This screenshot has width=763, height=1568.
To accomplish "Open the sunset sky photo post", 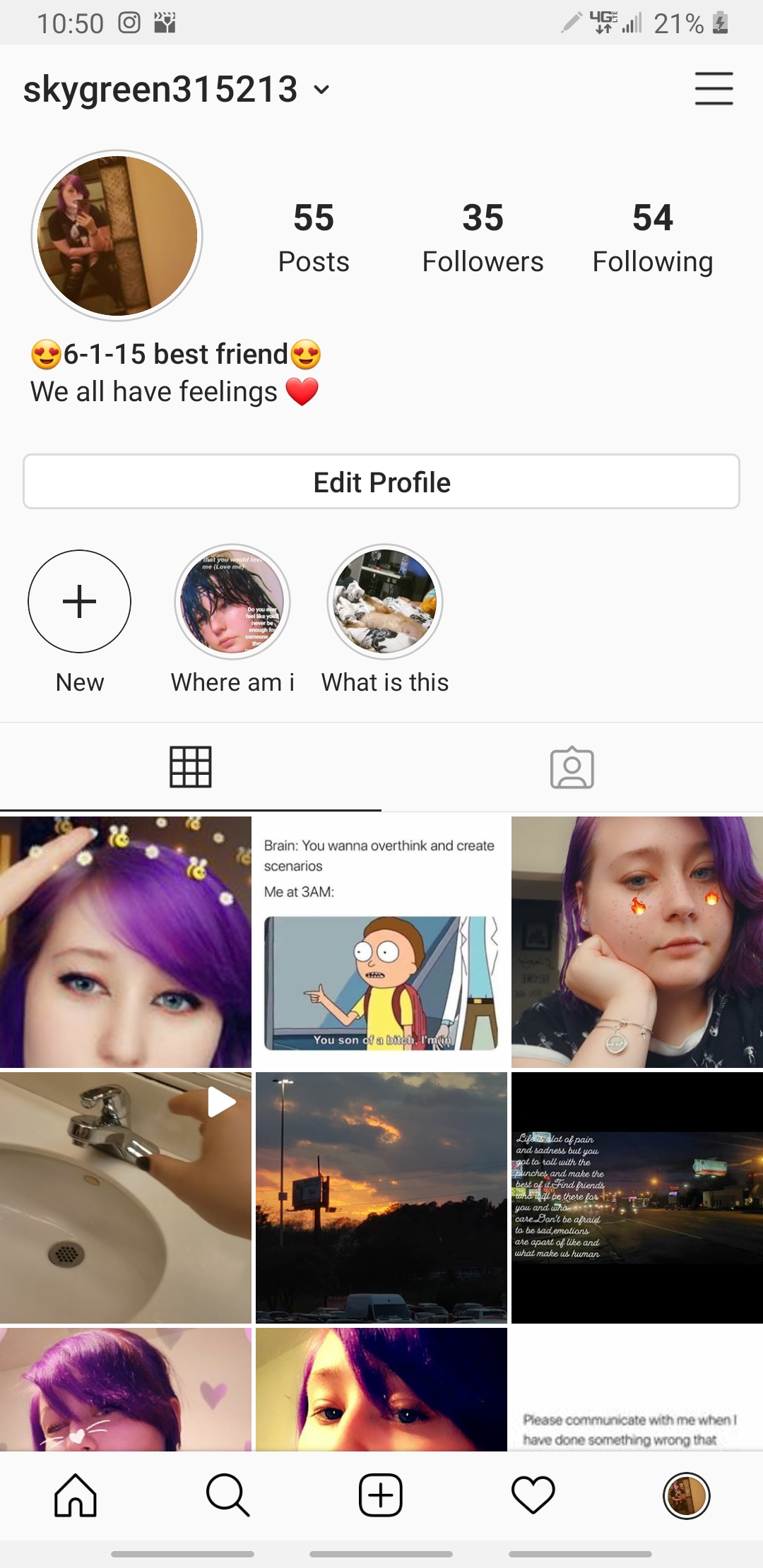I will [381, 1198].
